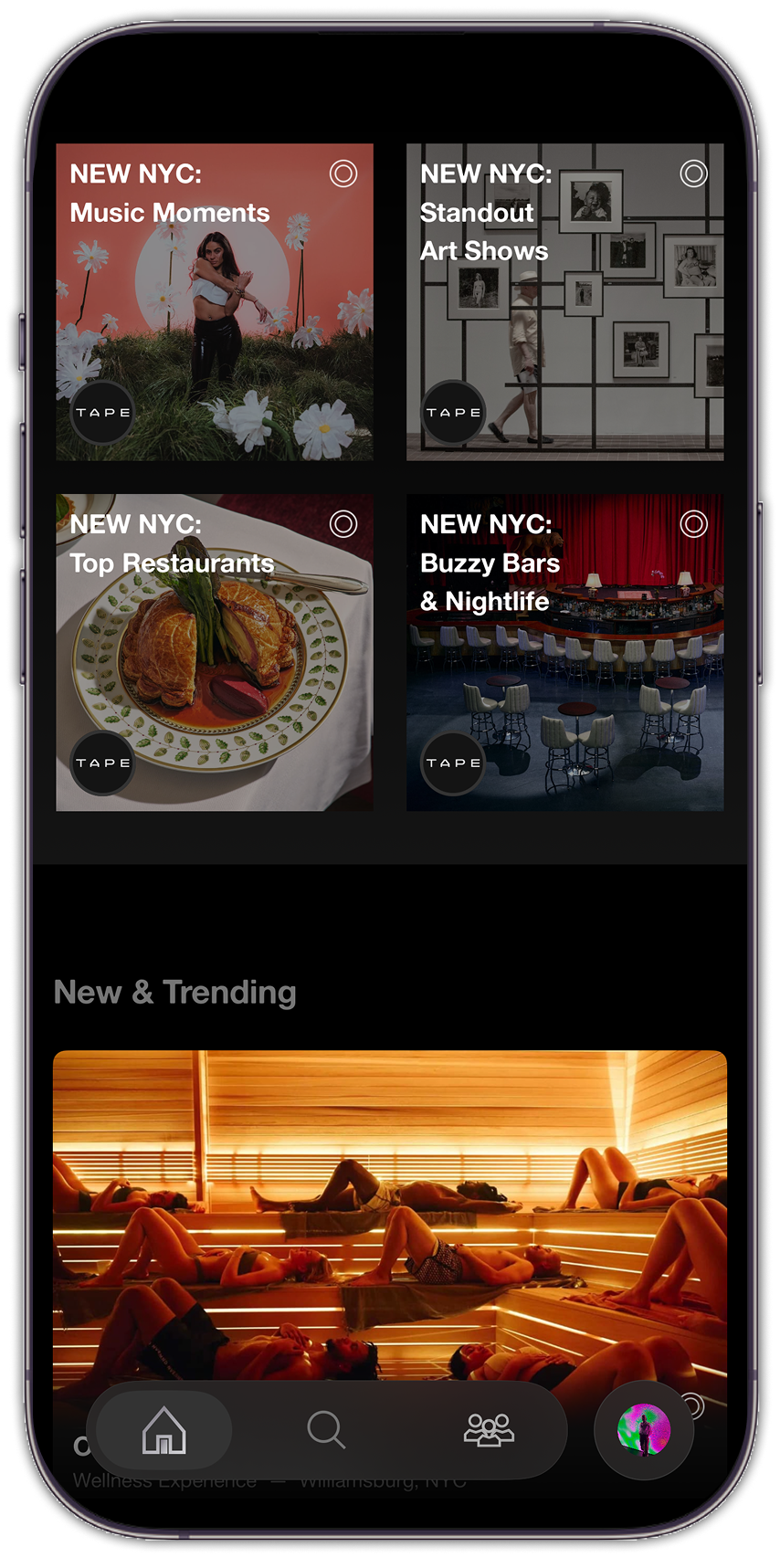Tap the circle icon on Top Restaurants
Viewport: 780px width, 1568px height.
[x=343, y=524]
